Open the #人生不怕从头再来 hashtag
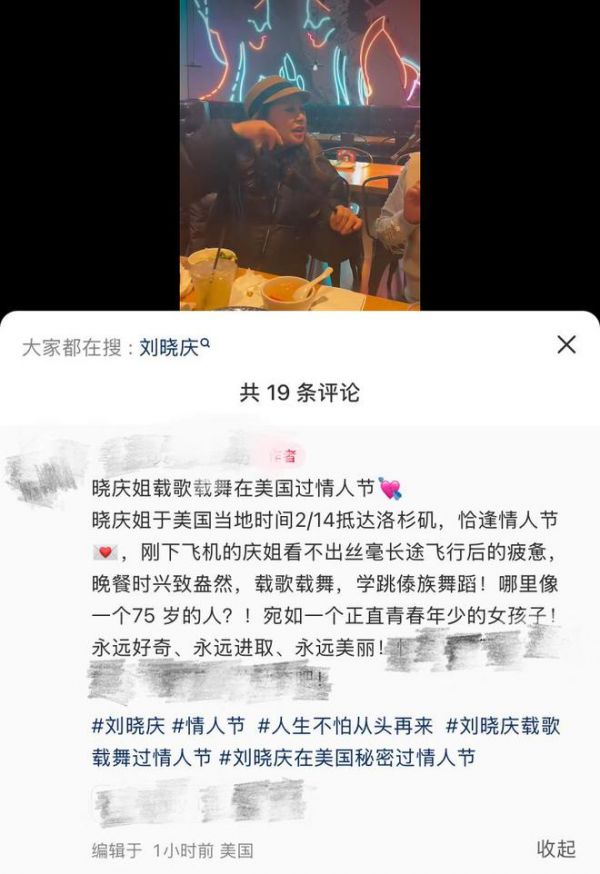 [x=345, y=724]
